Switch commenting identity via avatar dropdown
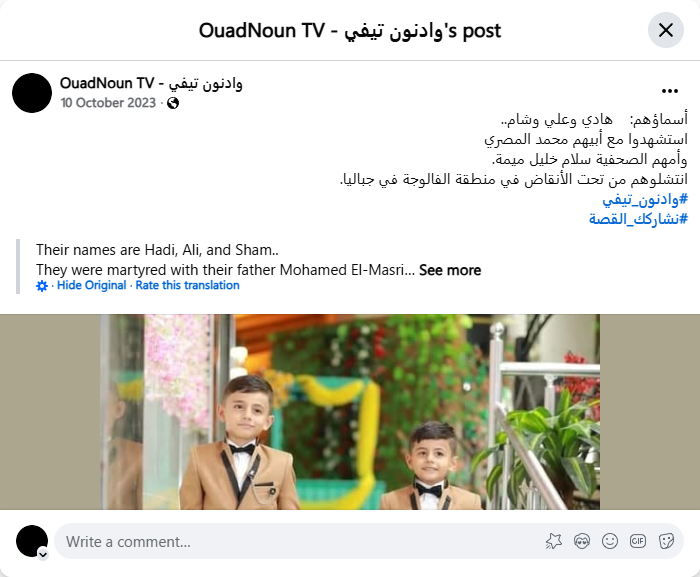The height and width of the screenshot is (577, 700). click(43, 553)
